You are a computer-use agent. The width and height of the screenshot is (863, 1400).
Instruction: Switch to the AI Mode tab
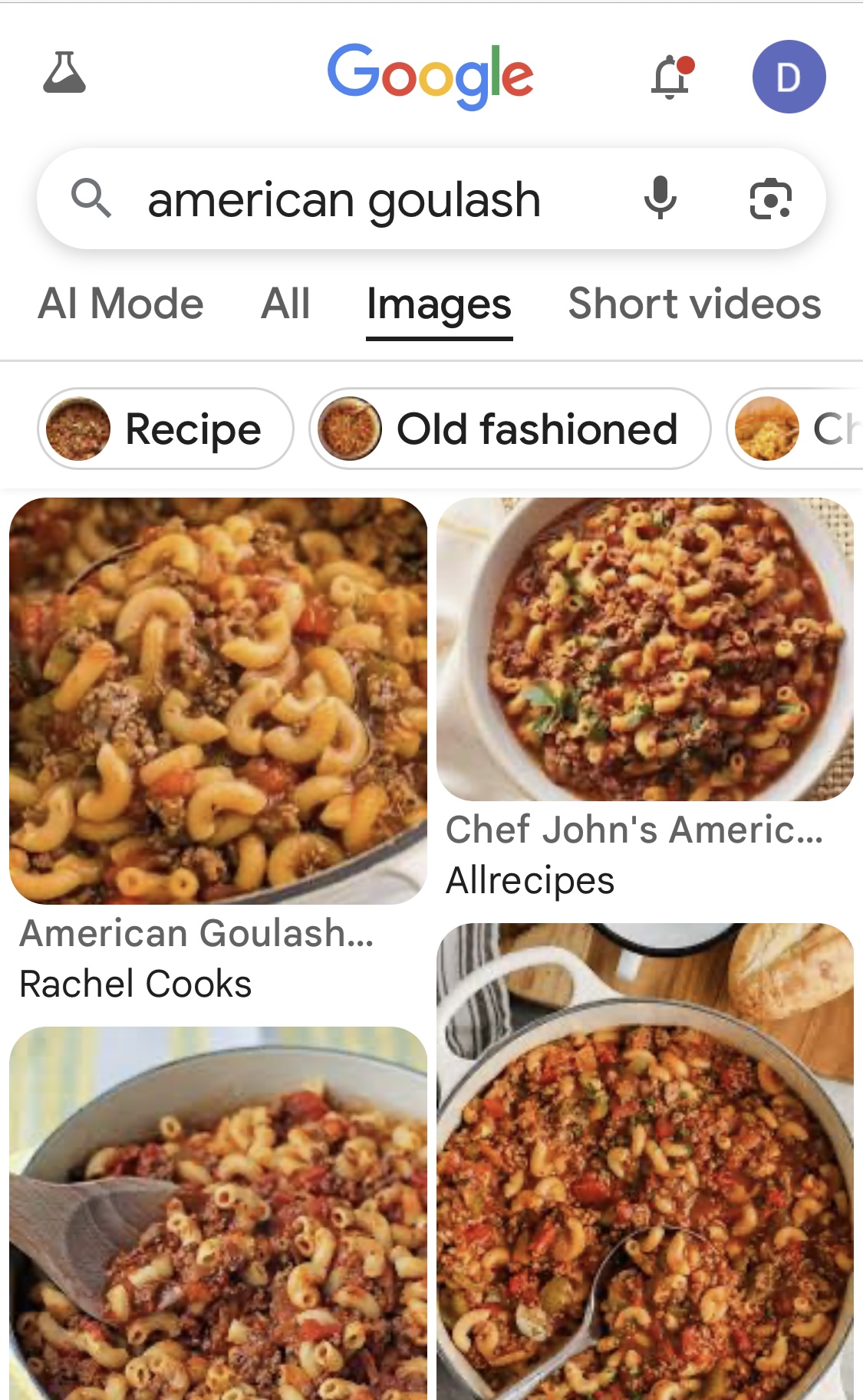(121, 304)
